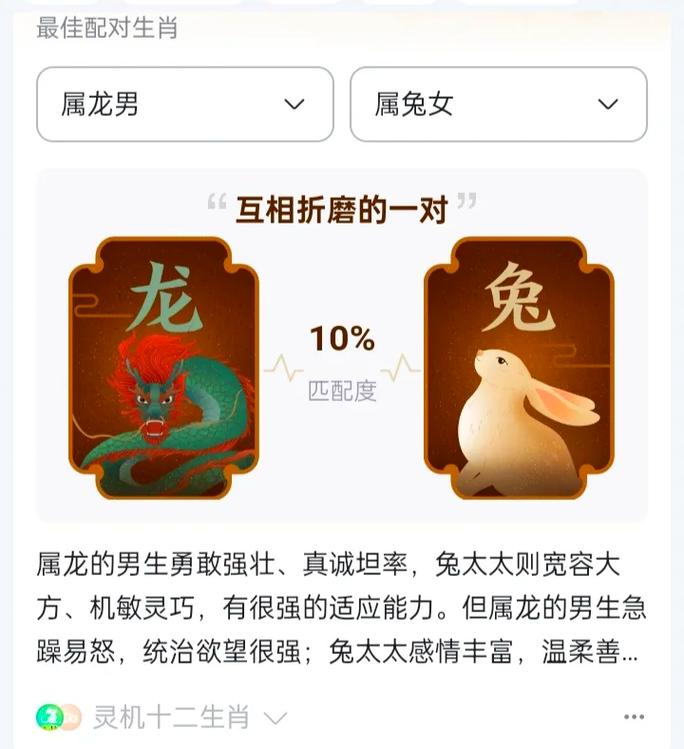Open the 属兔女 zodiac dropdown
The image size is (684, 749).
(x=498, y=104)
